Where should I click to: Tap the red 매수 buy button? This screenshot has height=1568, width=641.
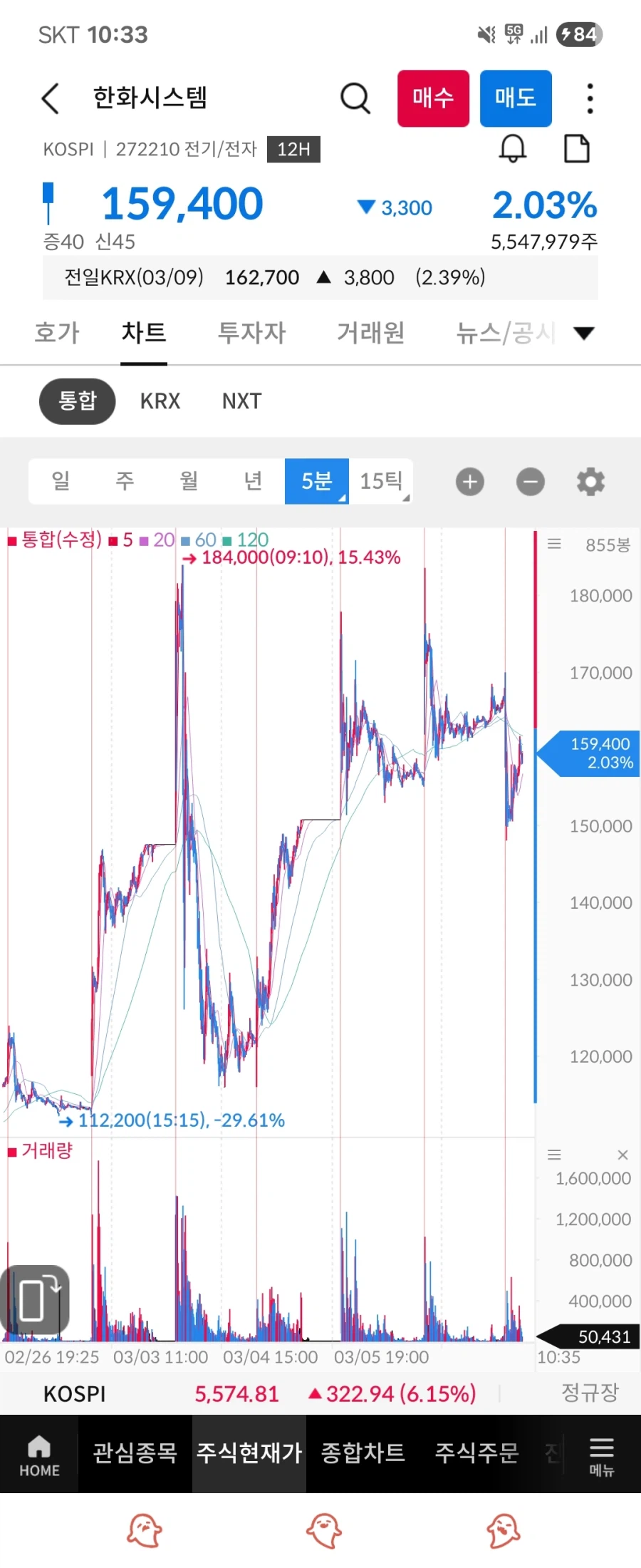point(433,98)
